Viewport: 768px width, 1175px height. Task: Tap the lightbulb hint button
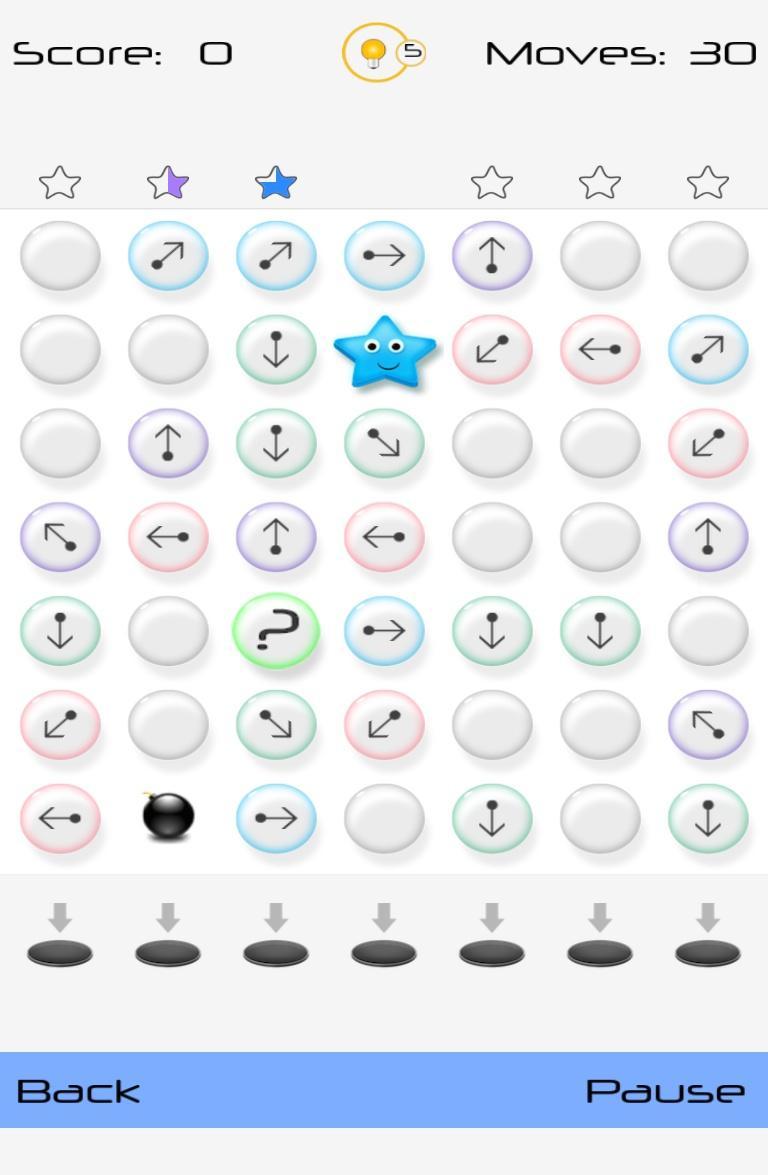(x=375, y=52)
